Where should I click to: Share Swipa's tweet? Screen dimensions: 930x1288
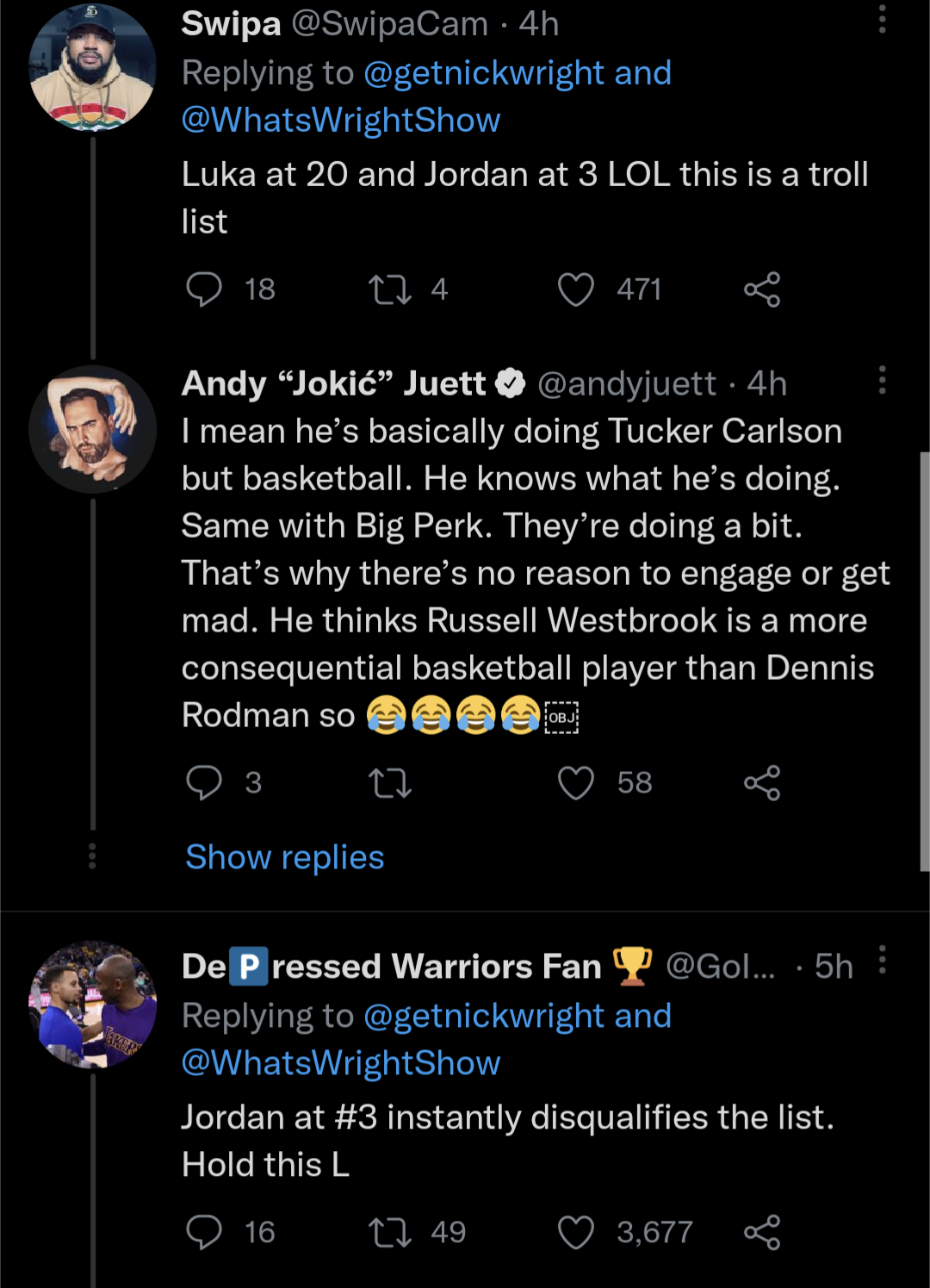coord(762,289)
